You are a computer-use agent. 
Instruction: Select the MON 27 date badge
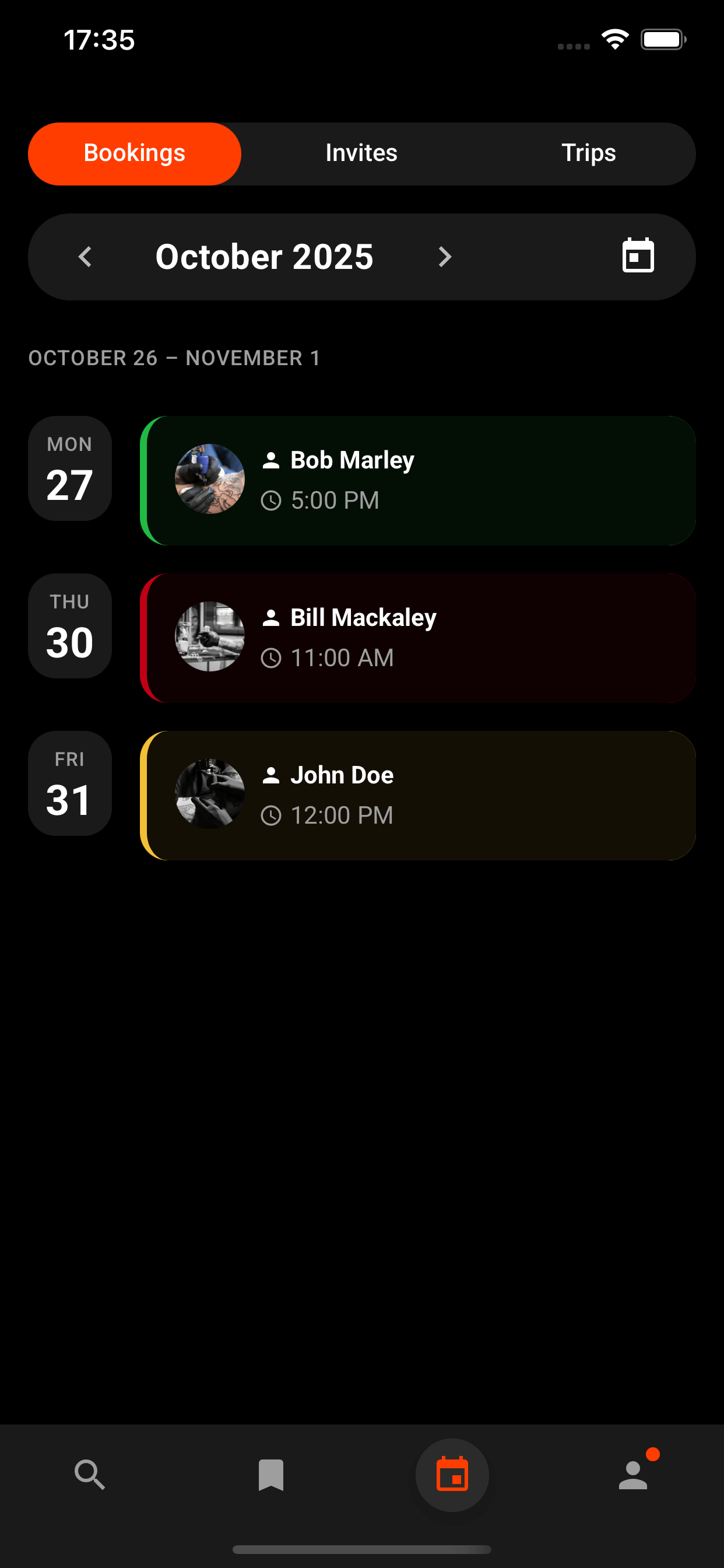pos(69,468)
